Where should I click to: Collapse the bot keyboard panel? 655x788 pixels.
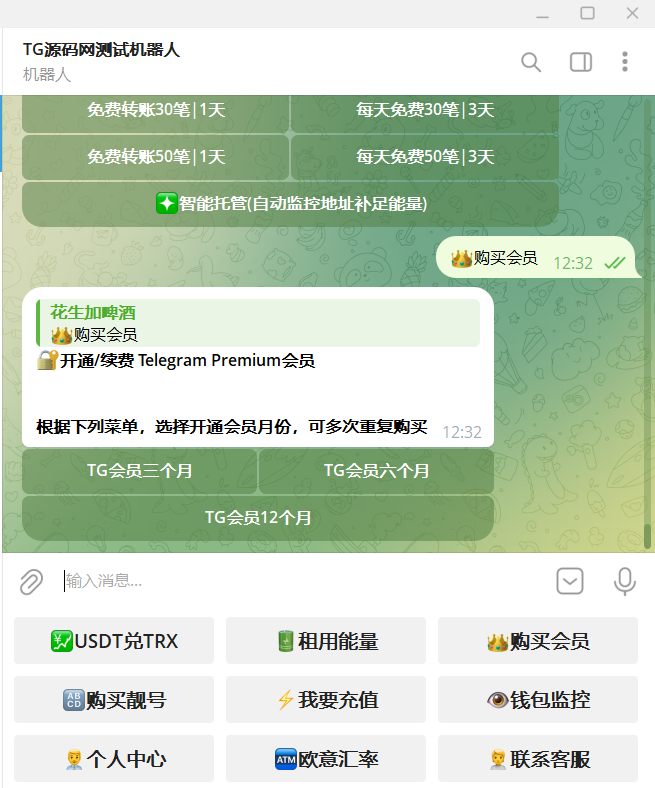(x=570, y=581)
